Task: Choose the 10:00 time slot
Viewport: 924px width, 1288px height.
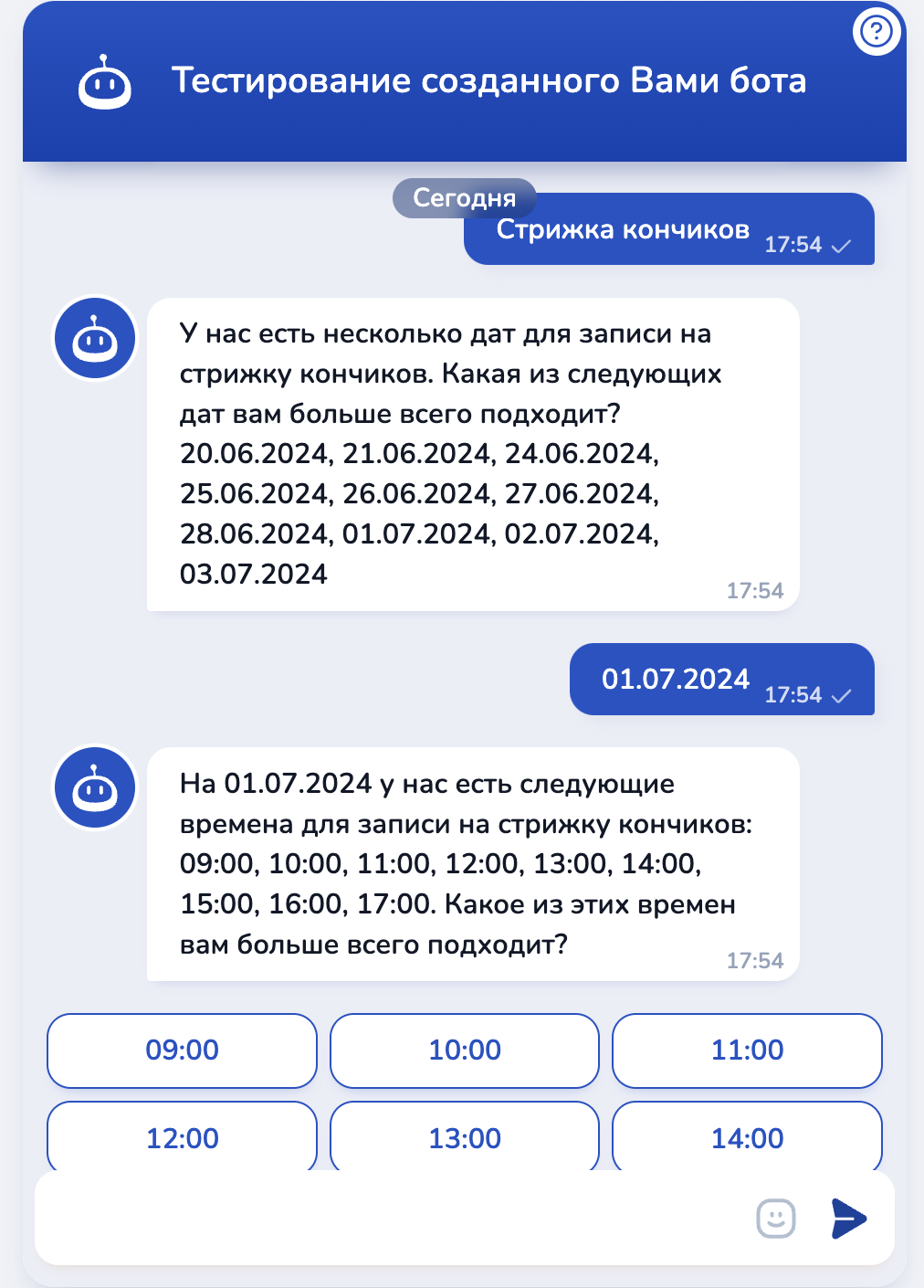Action: click(x=465, y=1050)
